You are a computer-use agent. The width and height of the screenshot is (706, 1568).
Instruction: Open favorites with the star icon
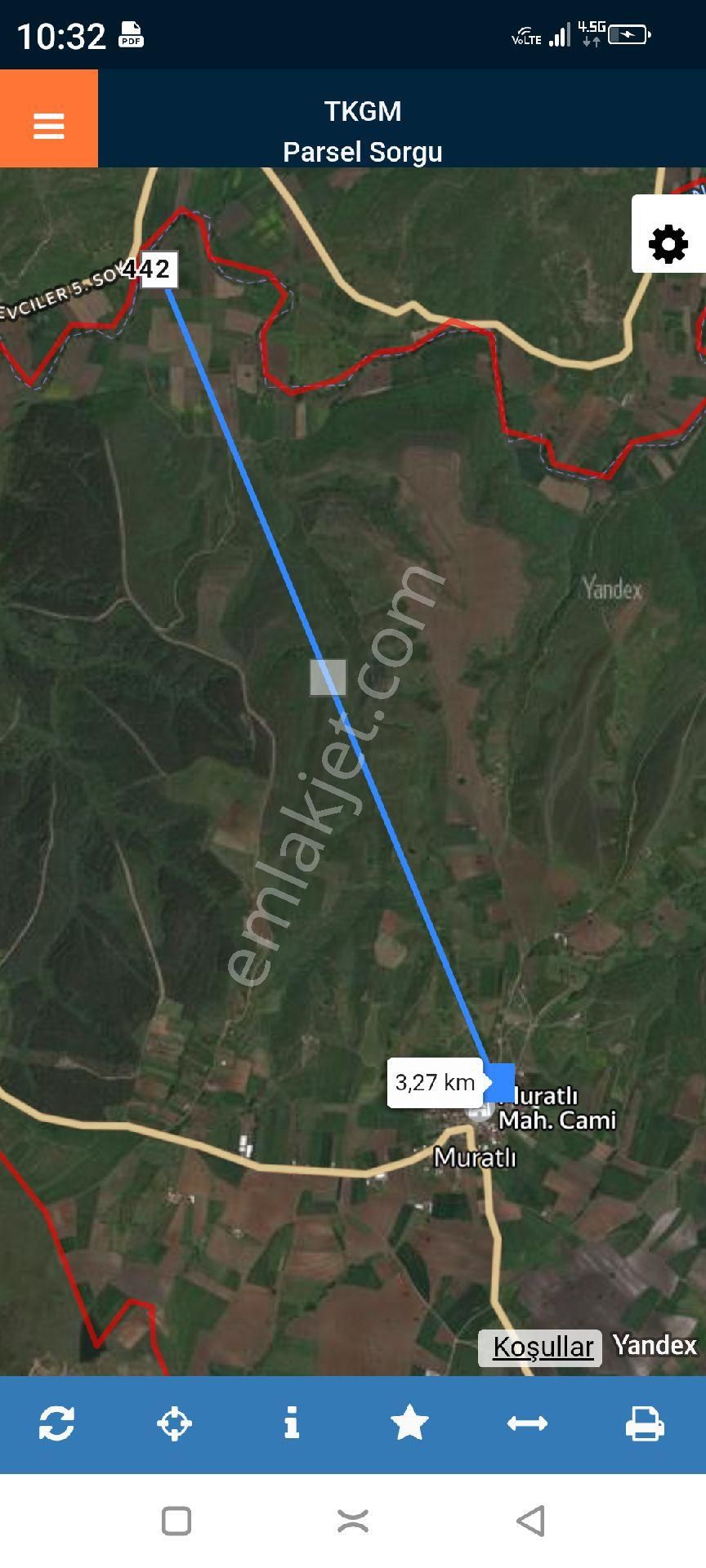coord(409,1423)
